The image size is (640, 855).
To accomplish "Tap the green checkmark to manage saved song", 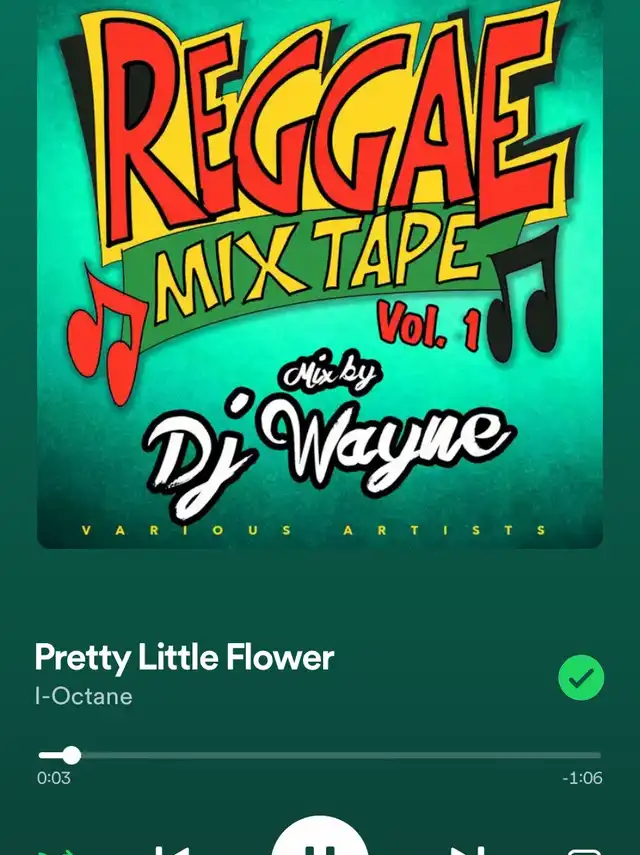I will point(581,679).
